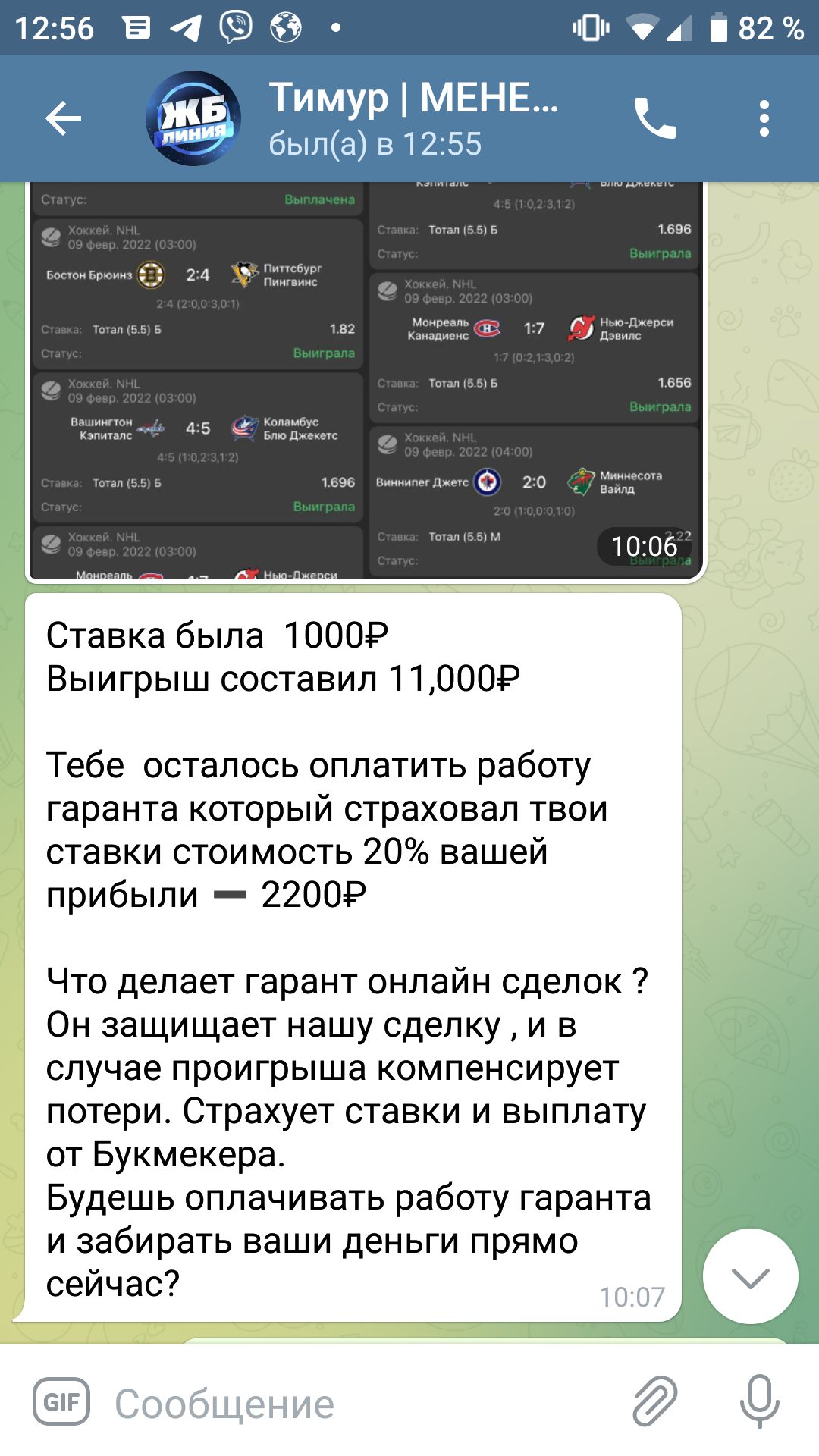Start a voice call with Тимур

(654, 118)
